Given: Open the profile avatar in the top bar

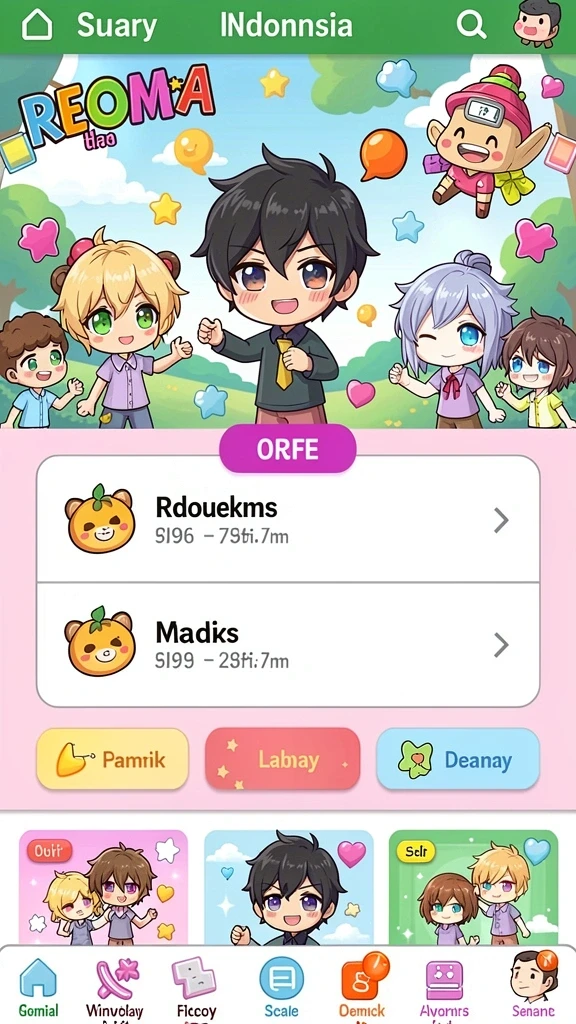Looking at the screenshot, I should point(537,24).
